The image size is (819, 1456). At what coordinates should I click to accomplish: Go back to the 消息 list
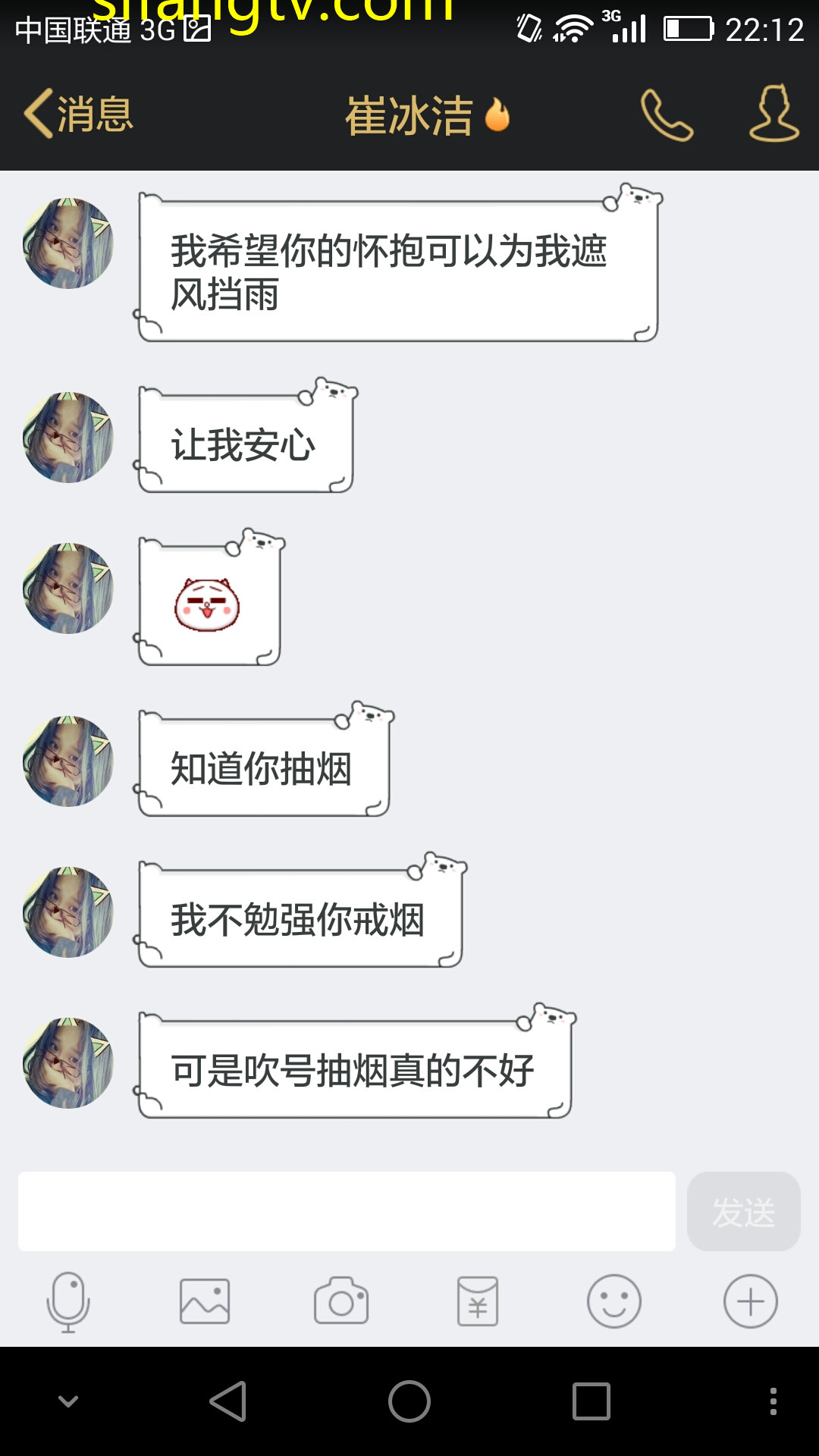(79, 115)
